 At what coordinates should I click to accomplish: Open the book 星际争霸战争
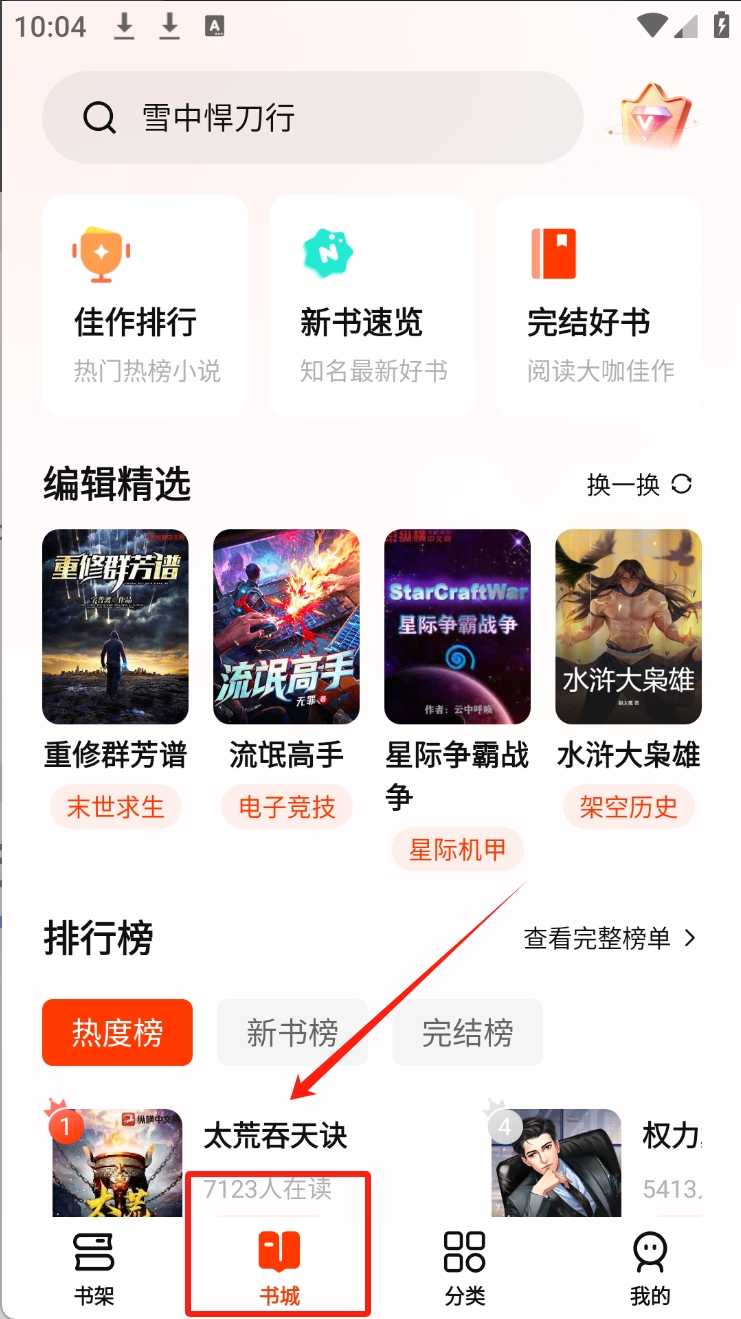[457, 626]
